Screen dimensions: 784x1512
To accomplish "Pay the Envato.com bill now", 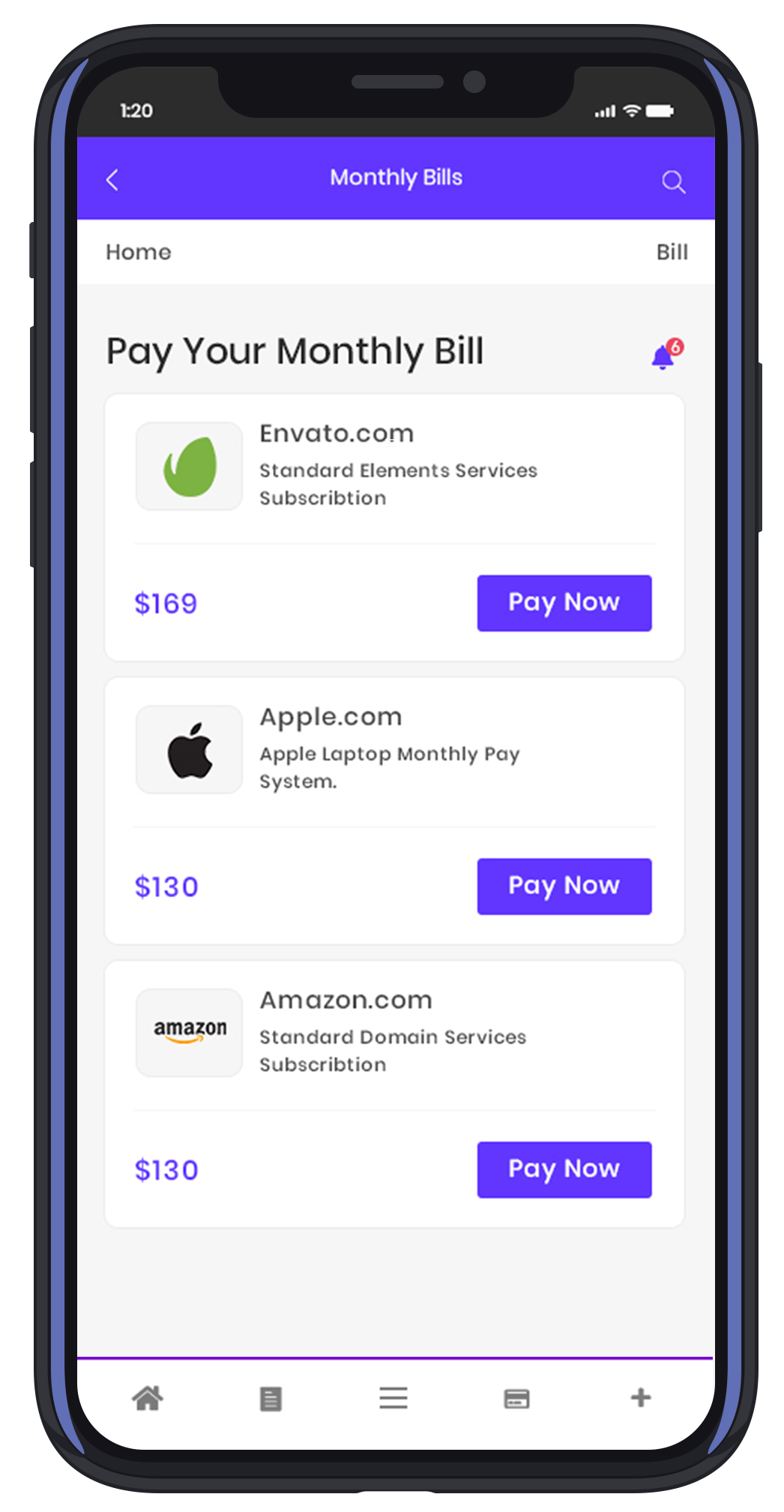I will (x=564, y=603).
